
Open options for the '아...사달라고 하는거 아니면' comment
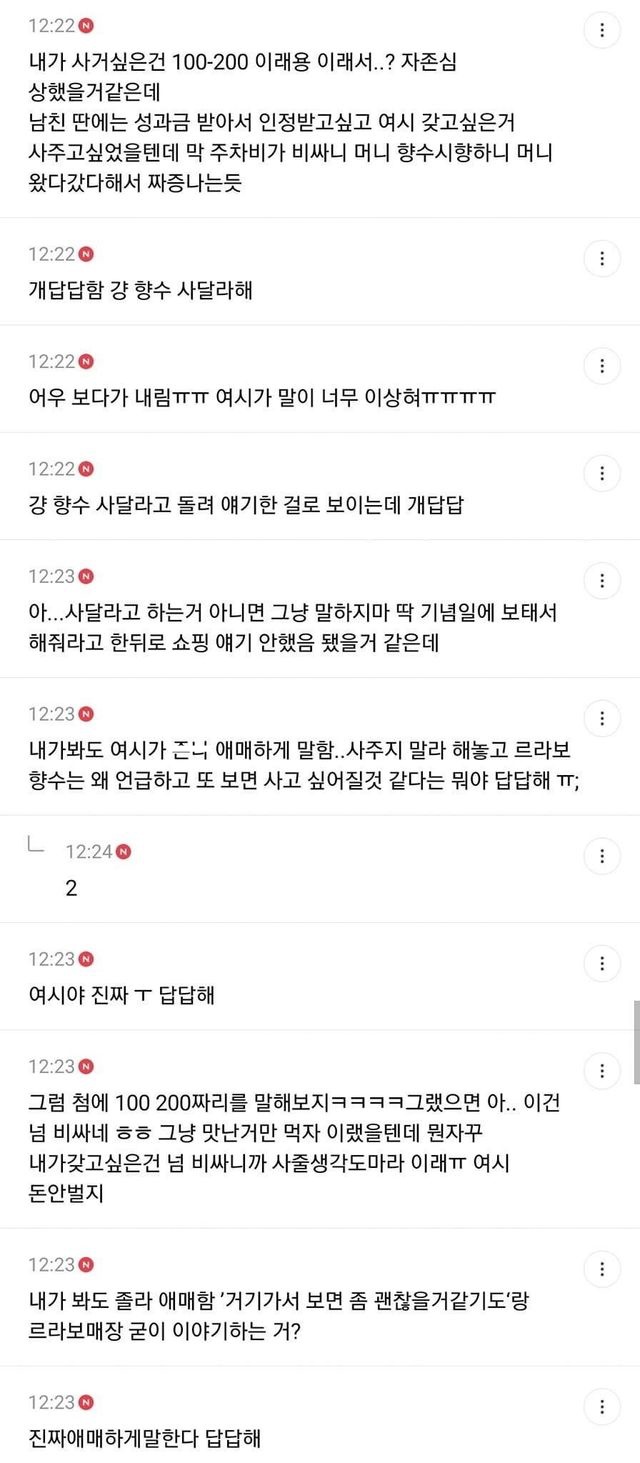(602, 581)
